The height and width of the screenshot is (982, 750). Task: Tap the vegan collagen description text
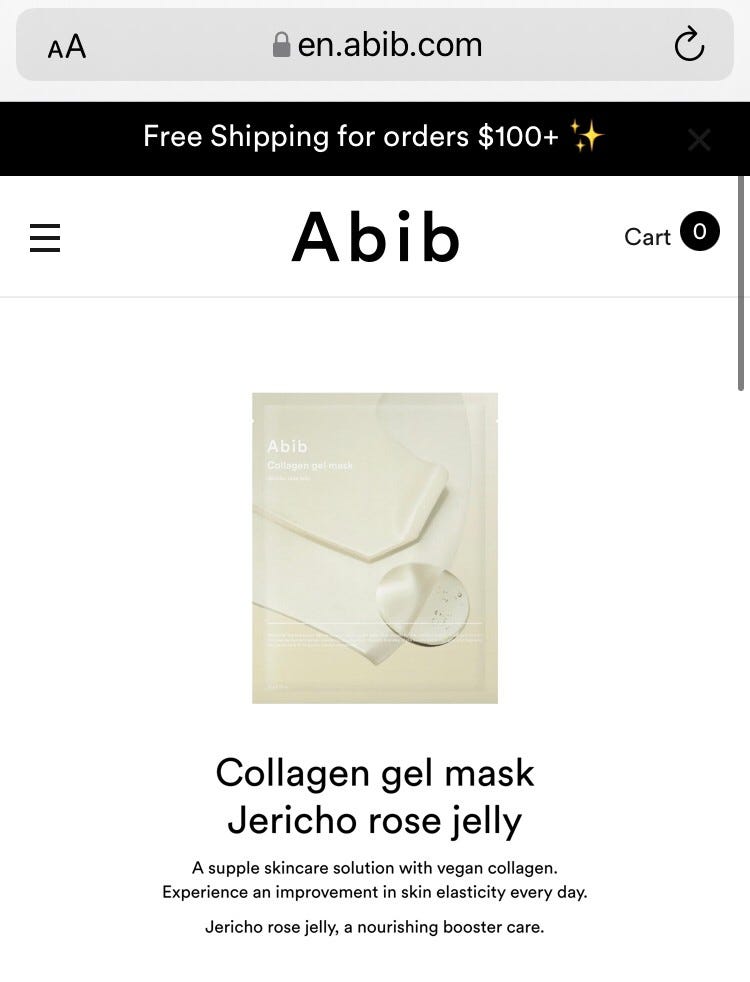pos(375,868)
